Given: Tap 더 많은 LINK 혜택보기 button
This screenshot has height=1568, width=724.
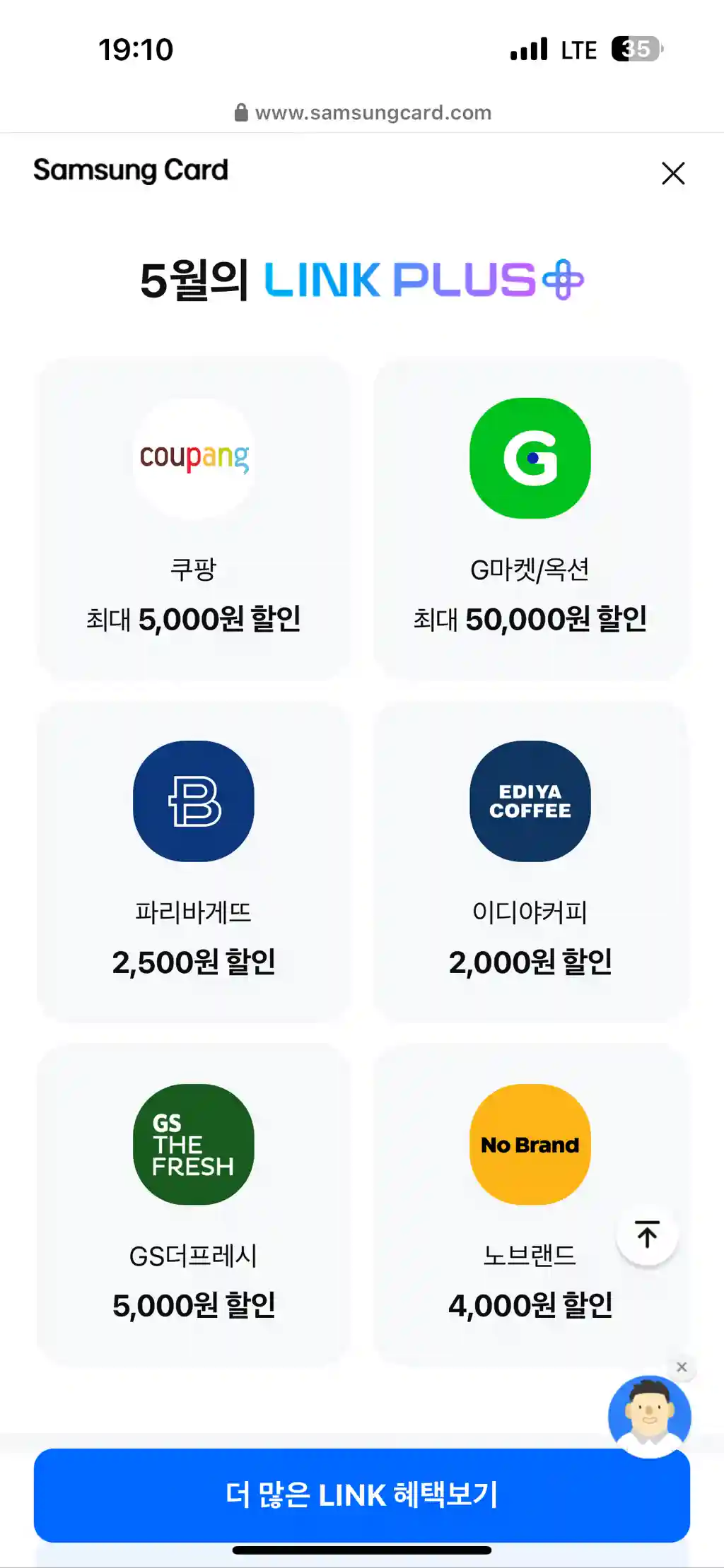Looking at the screenshot, I should (x=362, y=1495).
